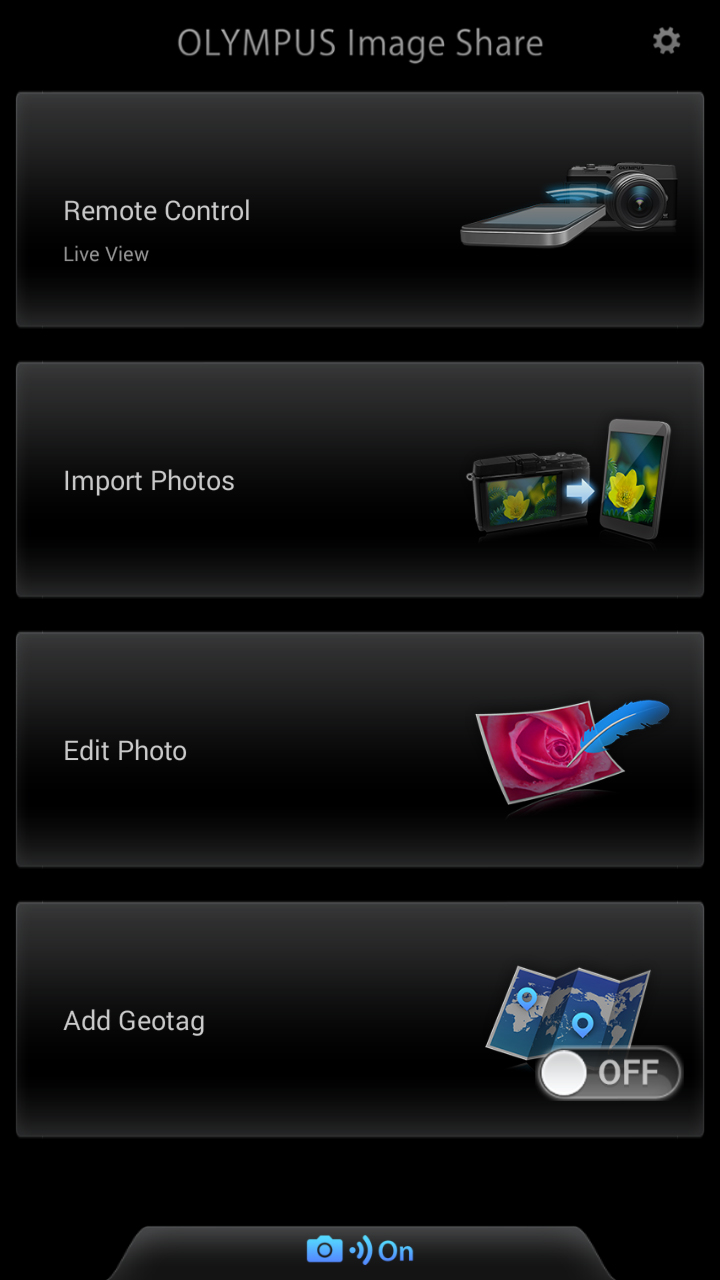The height and width of the screenshot is (1280, 720).
Task: Open Edit Photo
Action: (x=360, y=750)
